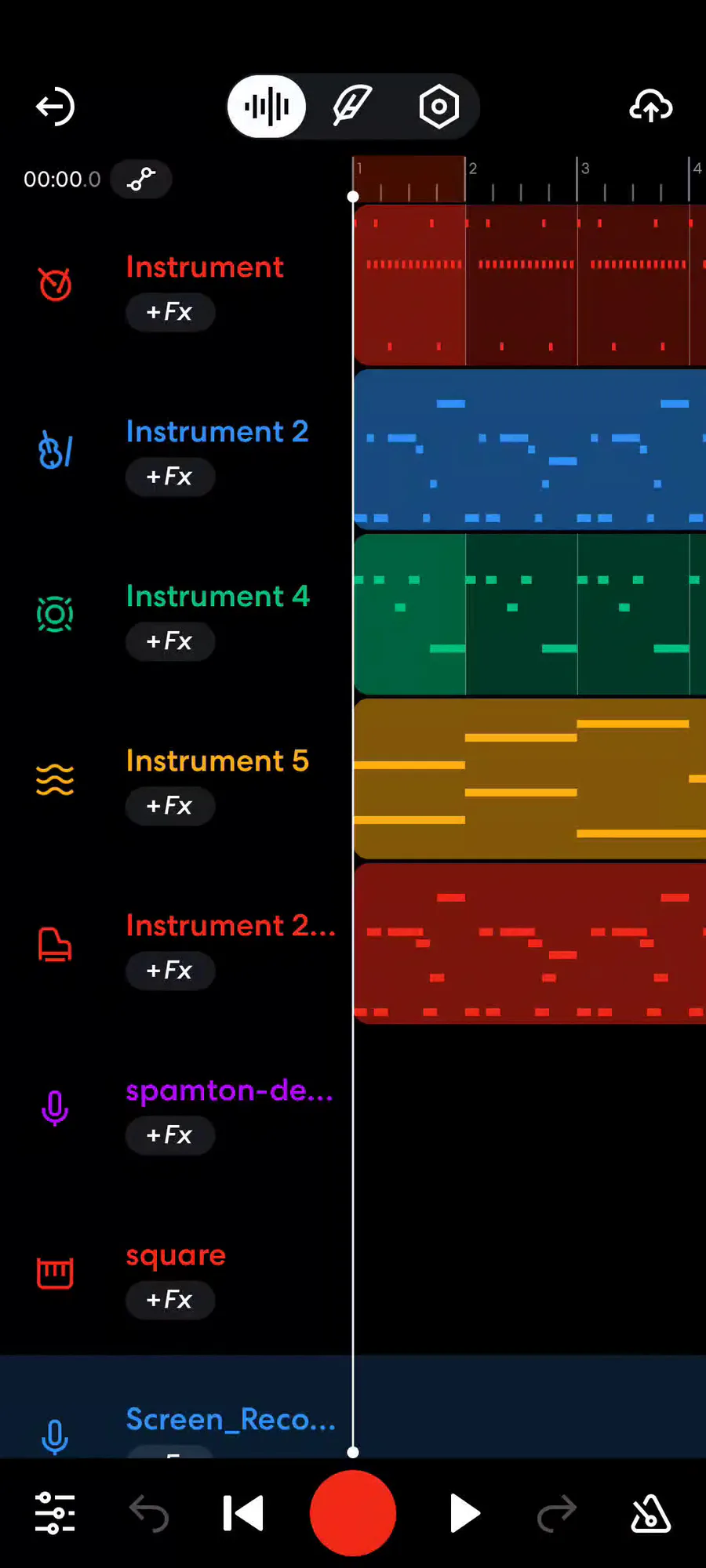Exit the project with the back arrow
The image size is (706, 1568).
[55, 107]
